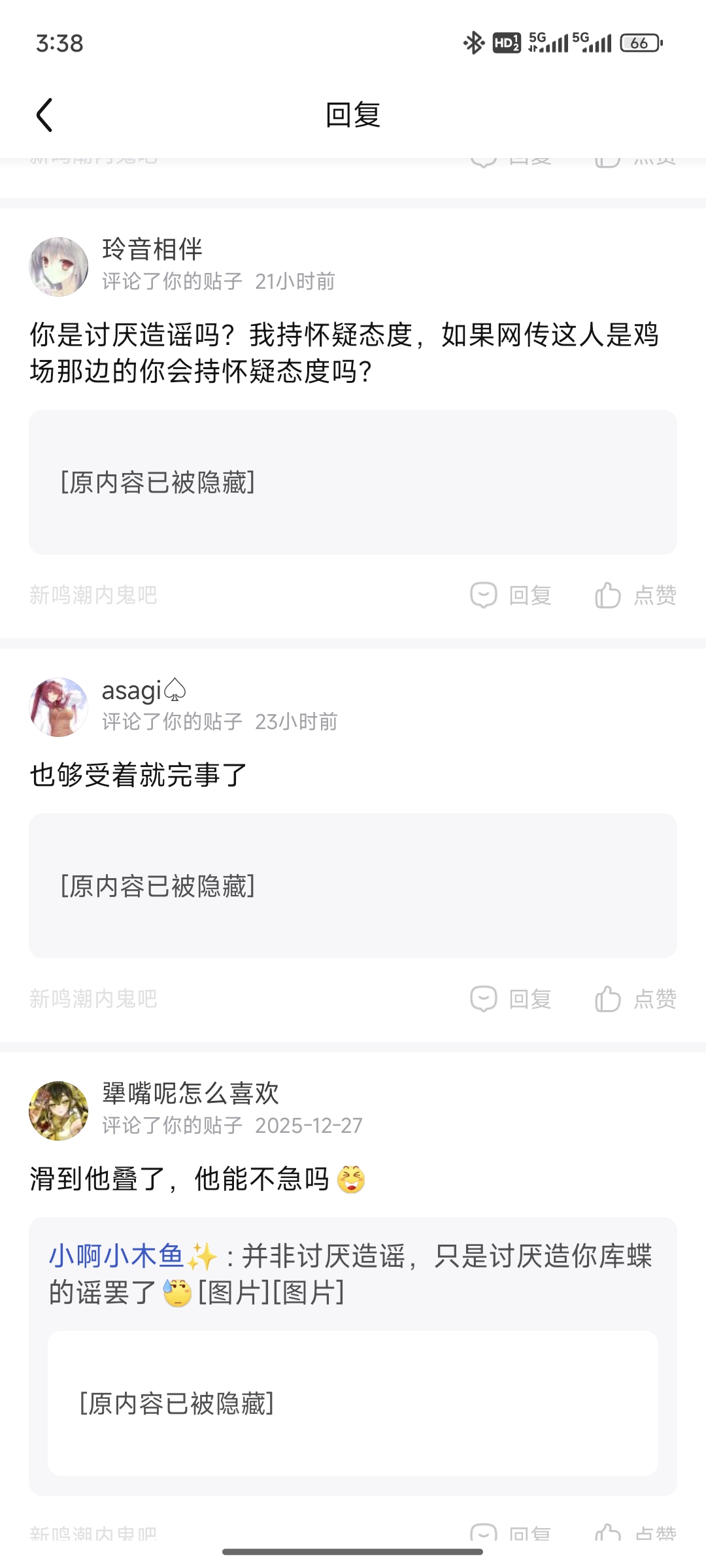Reply to asagi's comment
Viewport: 706px width, 1568px height.
tap(511, 999)
